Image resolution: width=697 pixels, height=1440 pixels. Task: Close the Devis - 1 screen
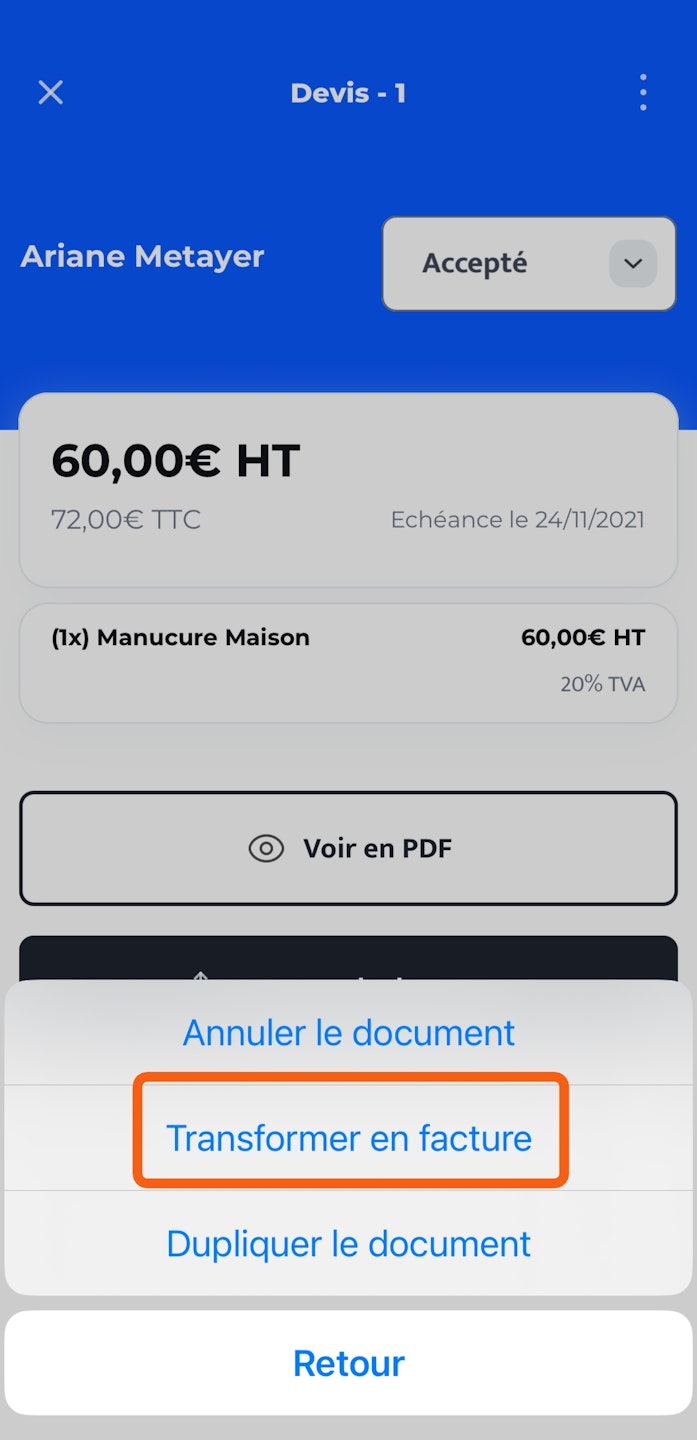tap(50, 93)
